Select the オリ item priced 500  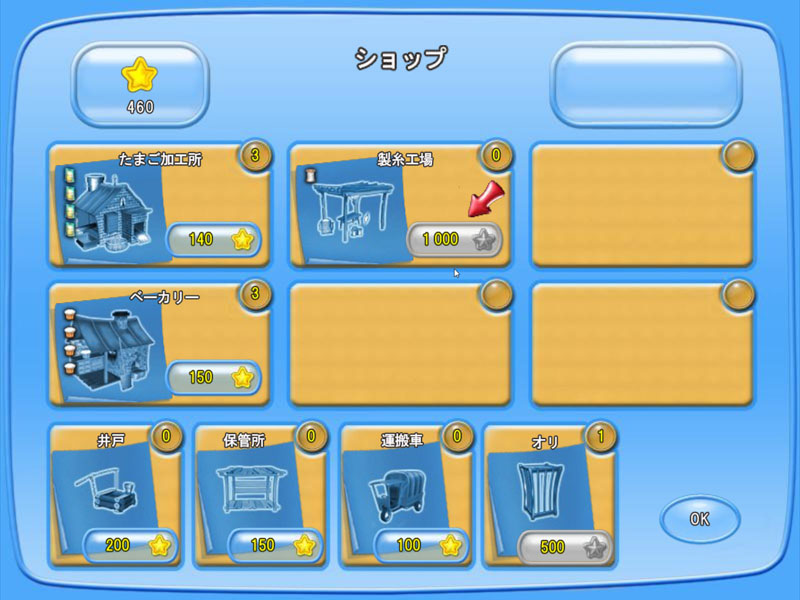(x=565, y=547)
